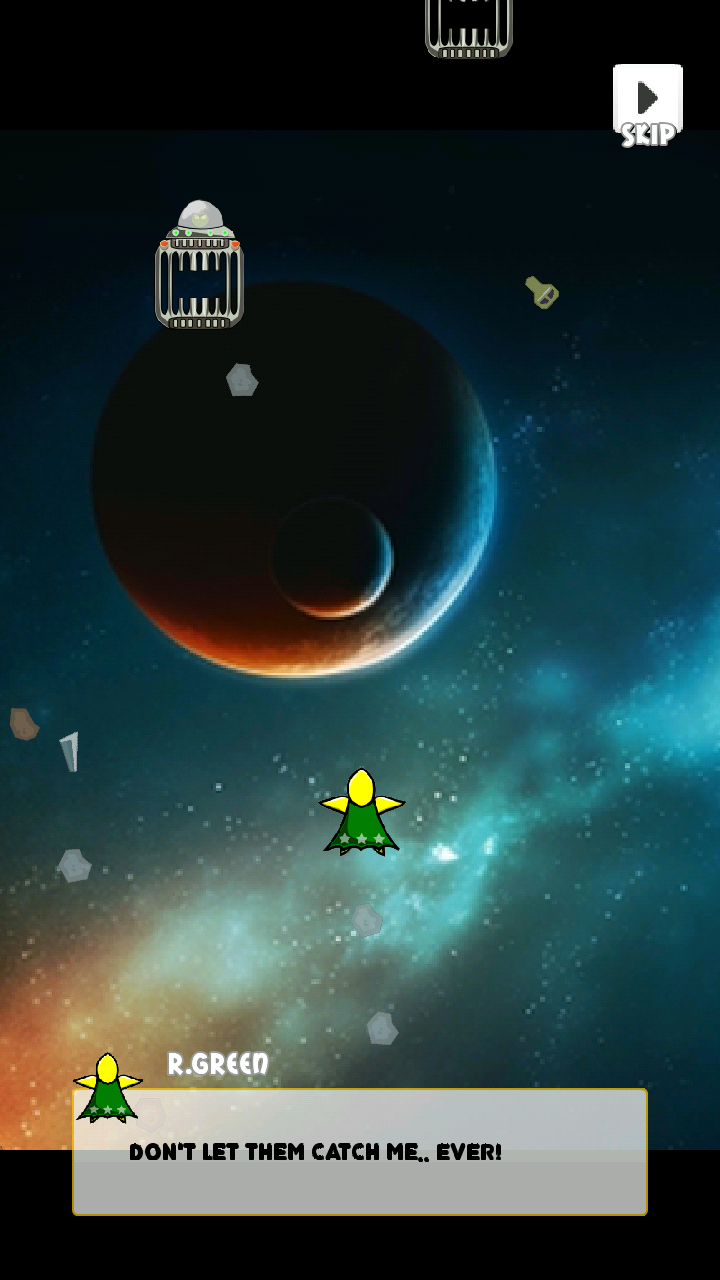Skip the intro cutscene
This screenshot has height=1280, width=720.
(x=648, y=105)
